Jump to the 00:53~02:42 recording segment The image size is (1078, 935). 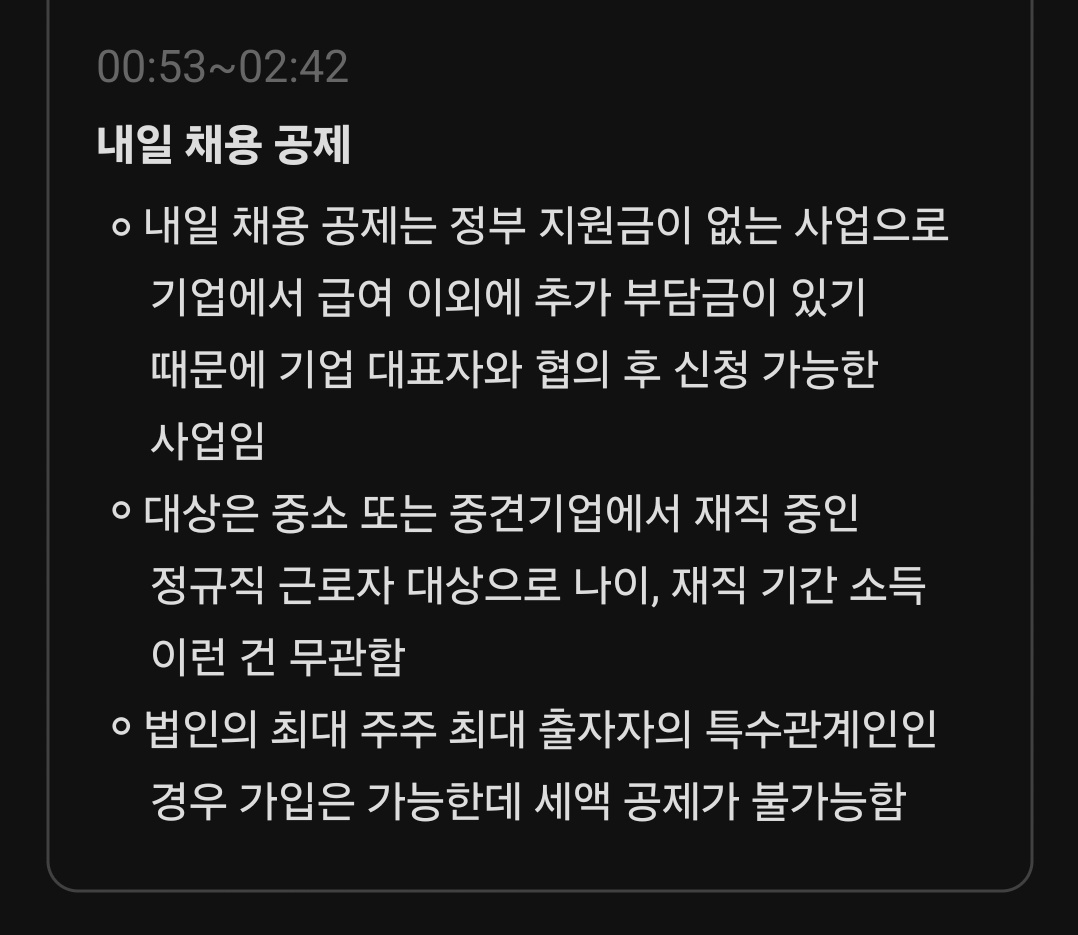tap(222, 67)
